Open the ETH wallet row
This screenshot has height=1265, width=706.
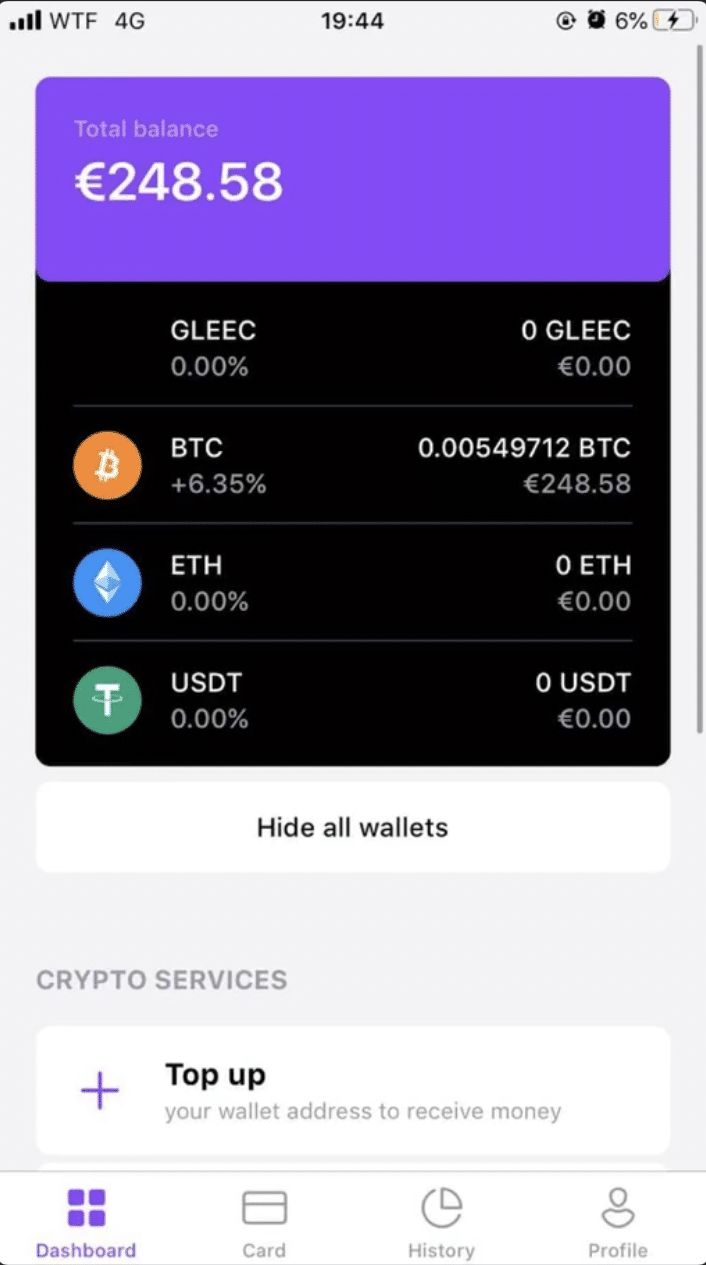[352, 582]
